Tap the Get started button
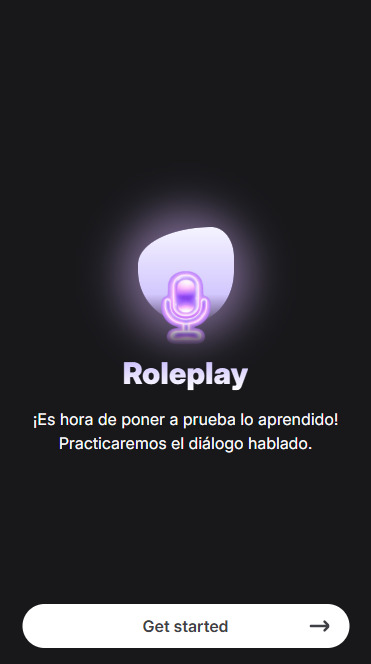 (186, 626)
